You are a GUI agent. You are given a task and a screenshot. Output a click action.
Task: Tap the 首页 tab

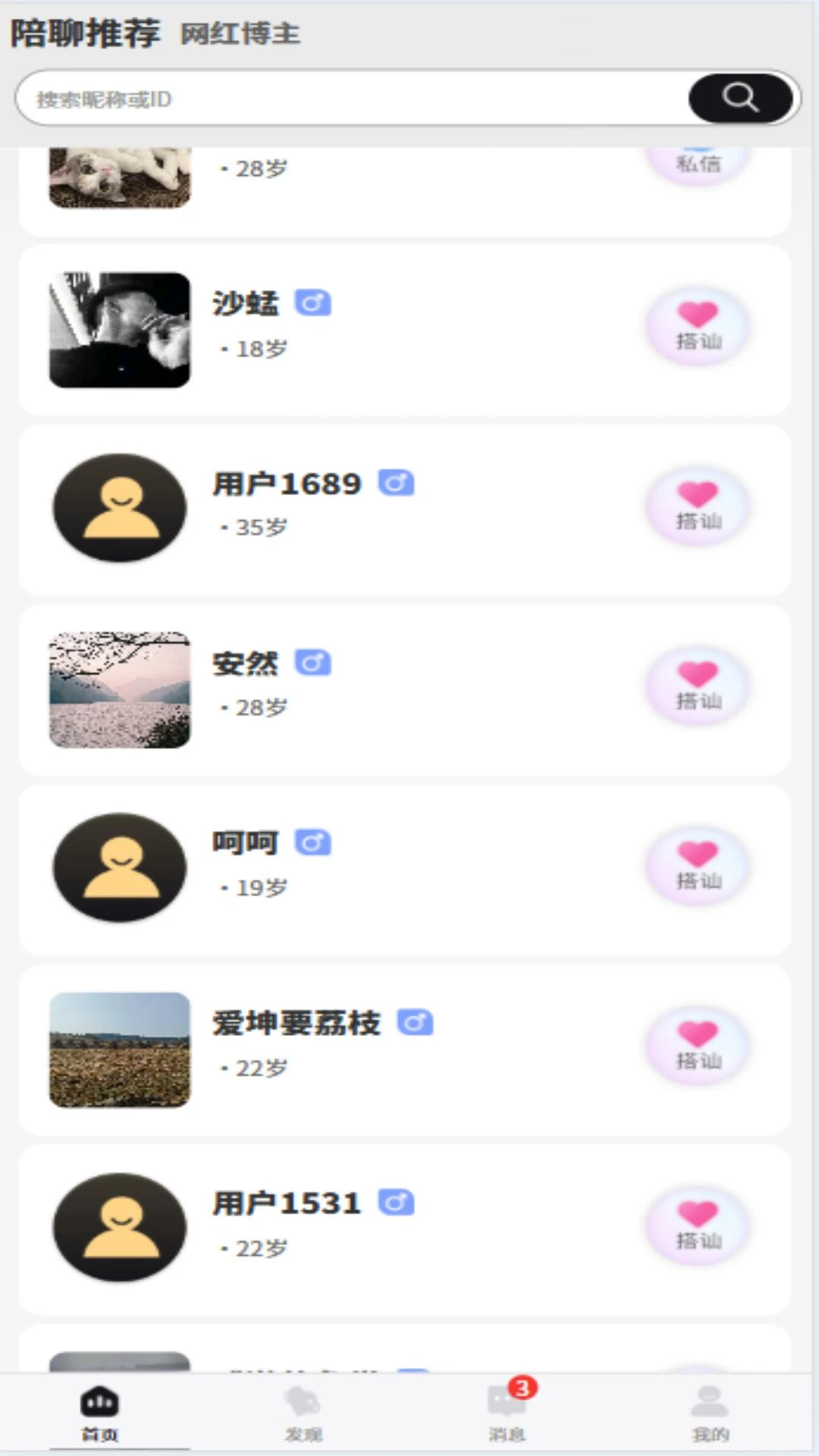click(99, 1414)
